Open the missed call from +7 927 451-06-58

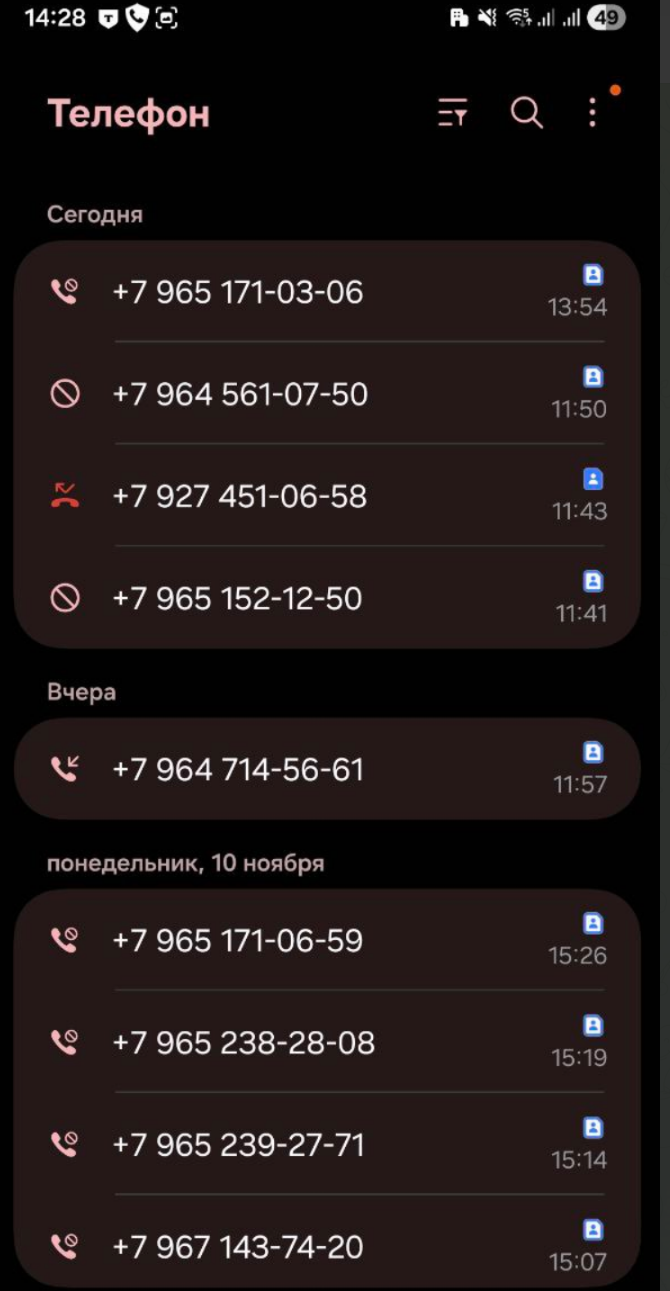pyautogui.click(x=240, y=496)
